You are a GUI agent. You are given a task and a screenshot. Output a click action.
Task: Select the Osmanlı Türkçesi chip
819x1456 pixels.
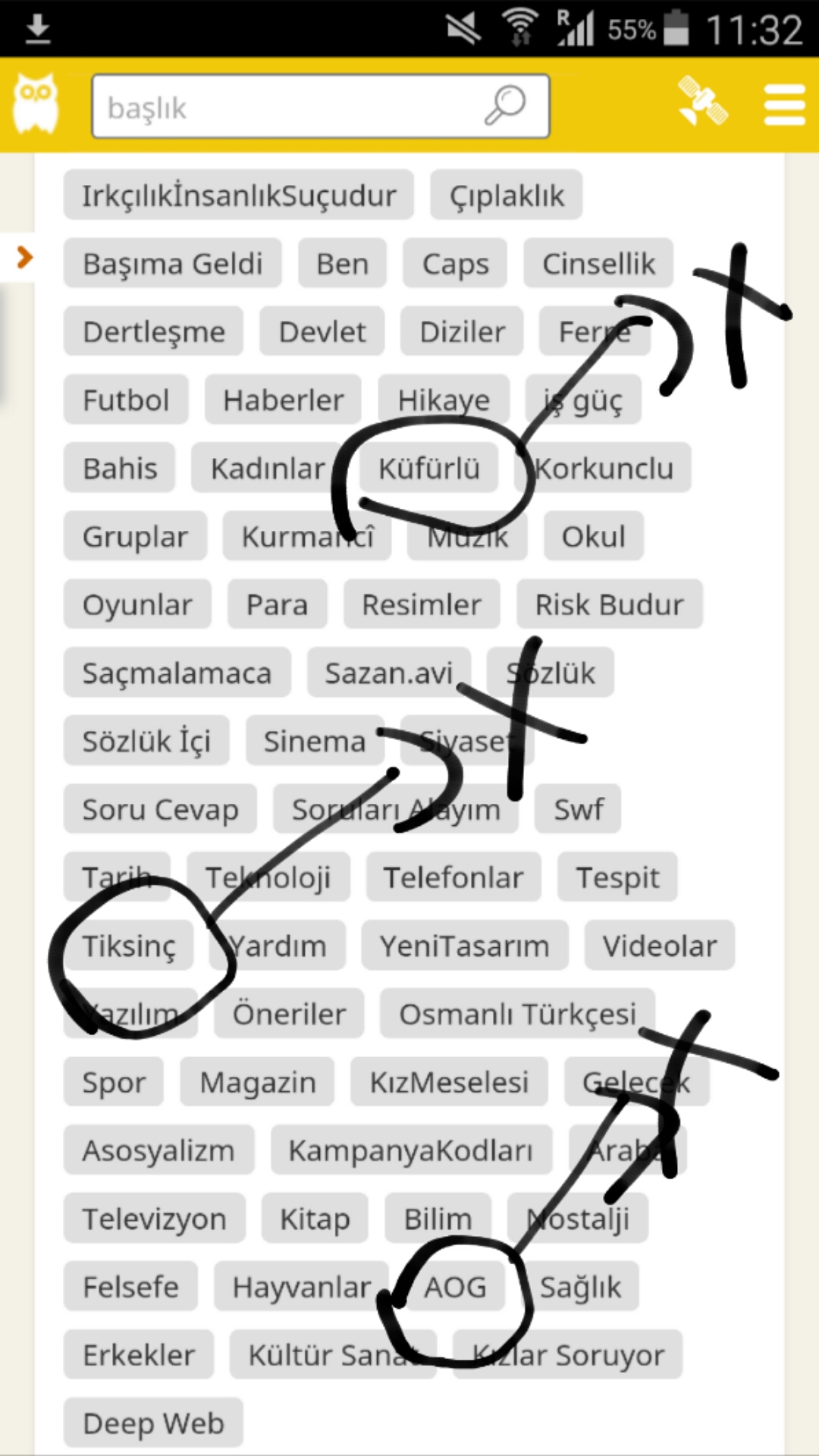(518, 1014)
